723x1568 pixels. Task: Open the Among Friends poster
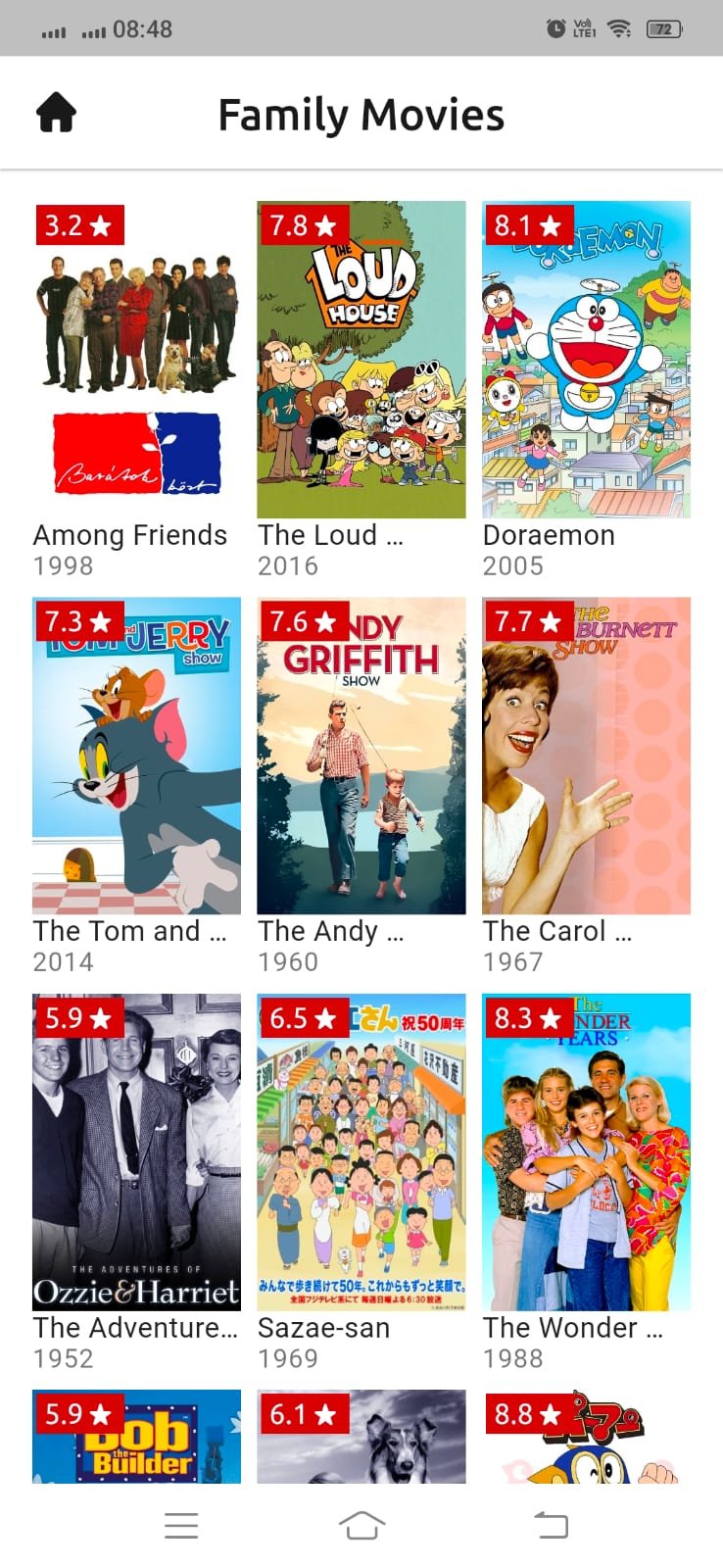pos(136,360)
